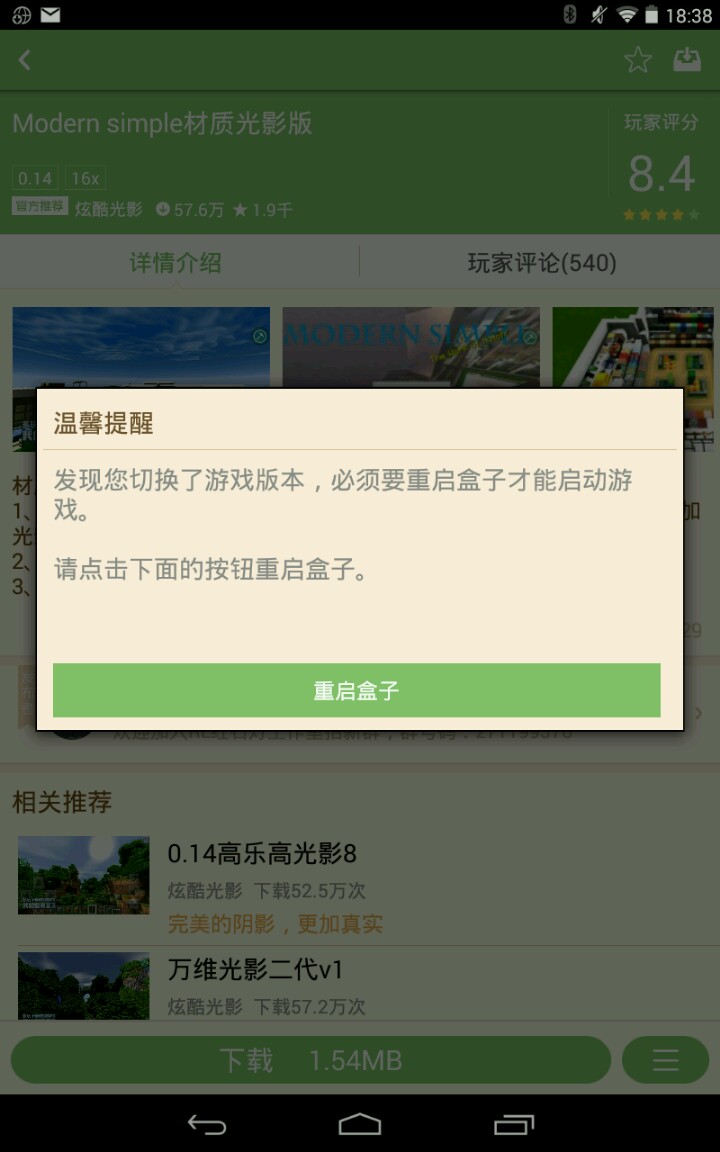Open the downloads manager icon

click(x=687, y=60)
